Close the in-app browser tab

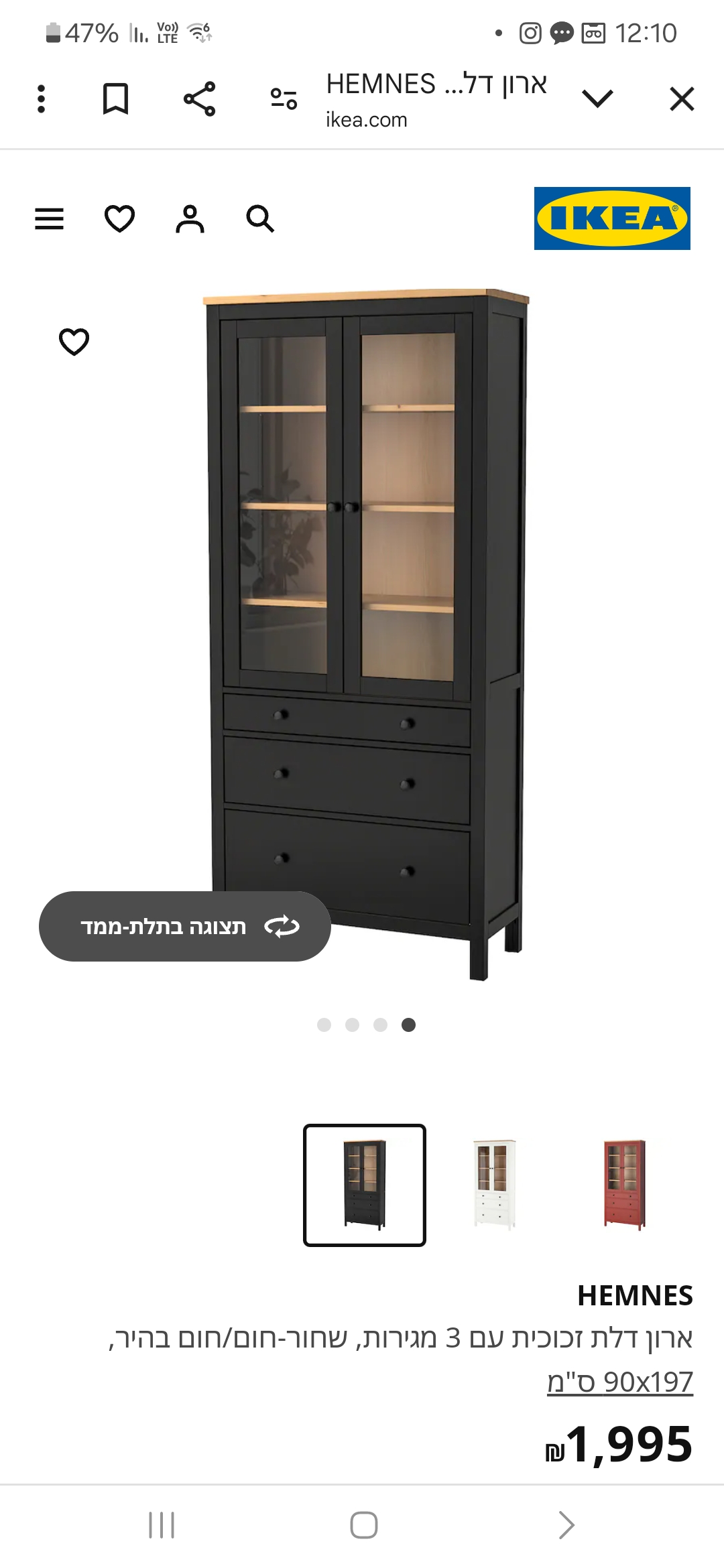pos(682,99)
